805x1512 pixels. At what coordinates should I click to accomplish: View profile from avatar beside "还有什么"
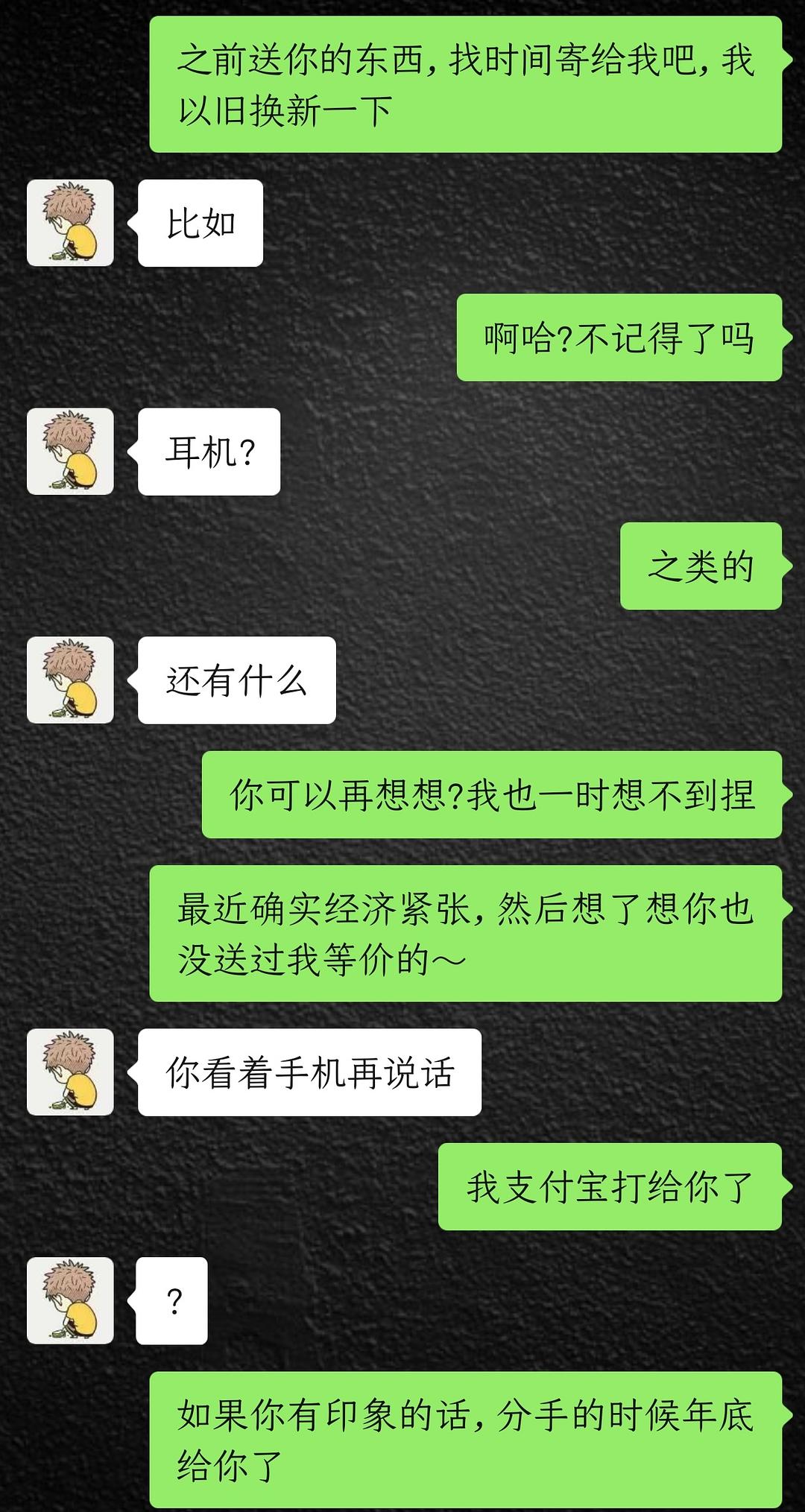point(70,680)
